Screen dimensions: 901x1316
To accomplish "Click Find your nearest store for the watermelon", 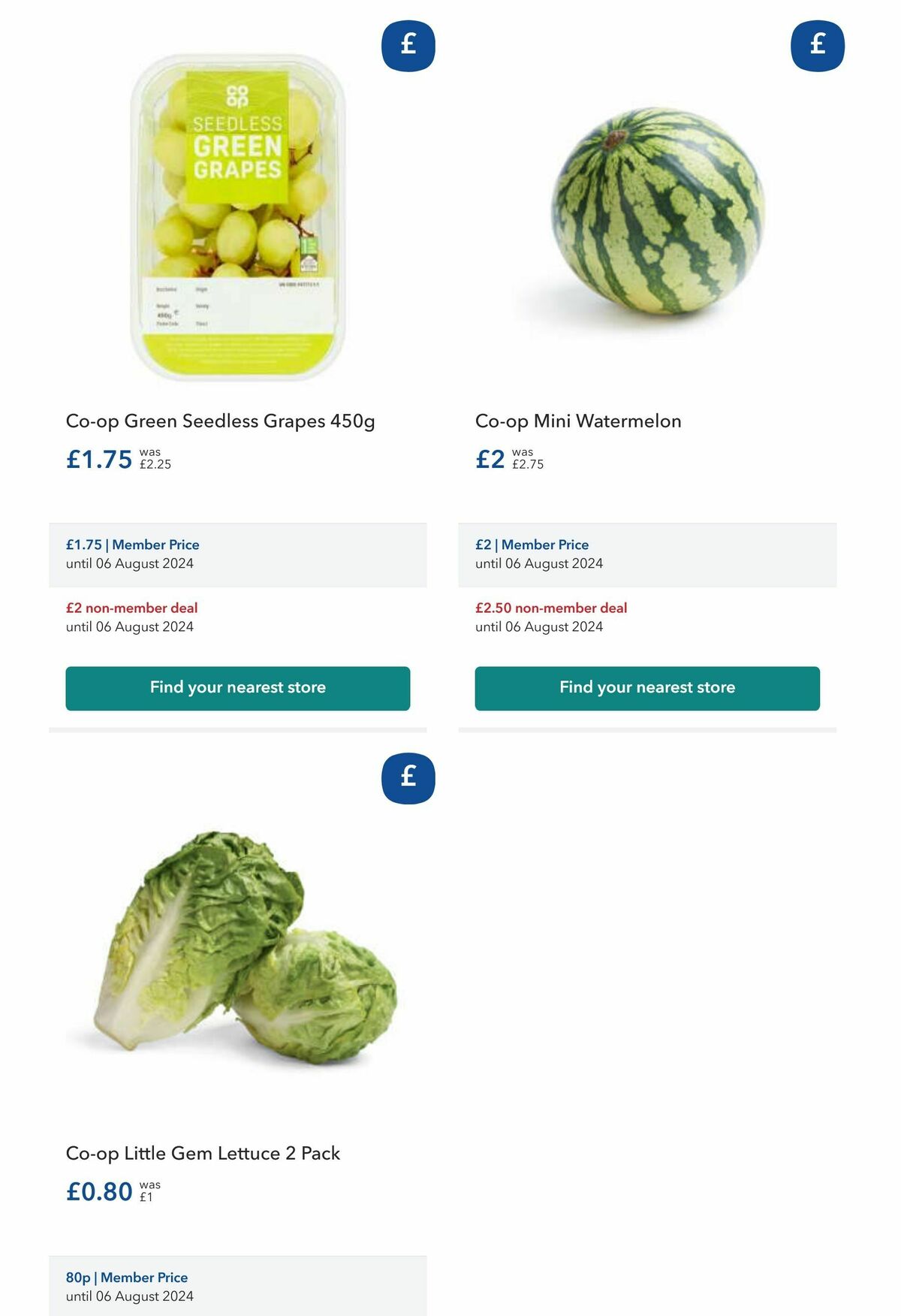I will tap(646, 687).
